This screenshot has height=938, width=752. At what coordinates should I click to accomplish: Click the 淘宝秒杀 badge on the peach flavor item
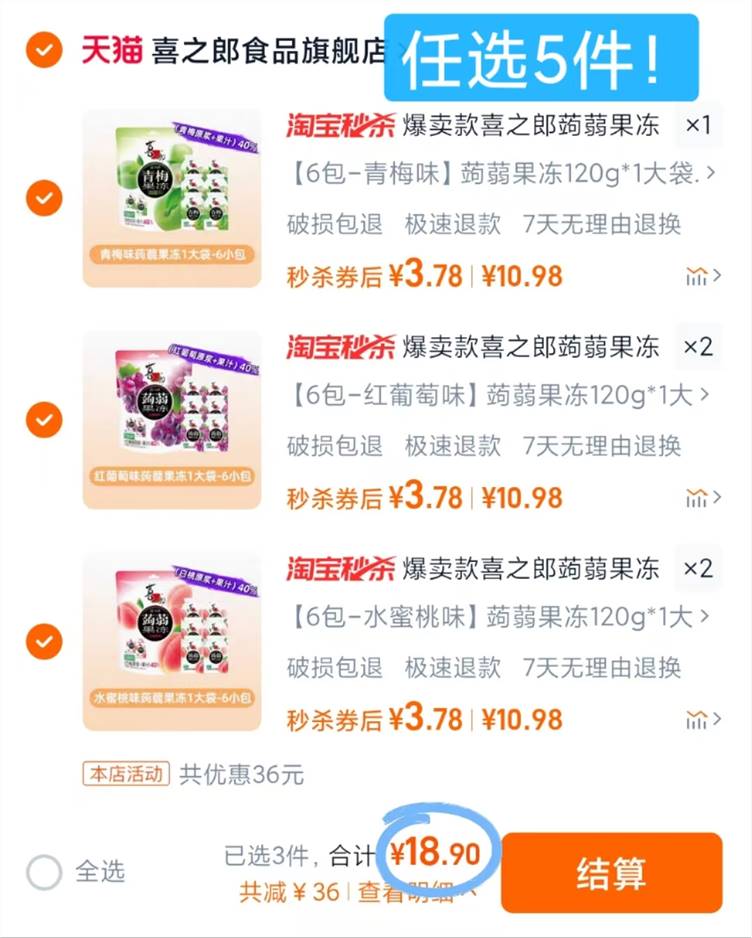pyautogui.click(x=341, y=569)
